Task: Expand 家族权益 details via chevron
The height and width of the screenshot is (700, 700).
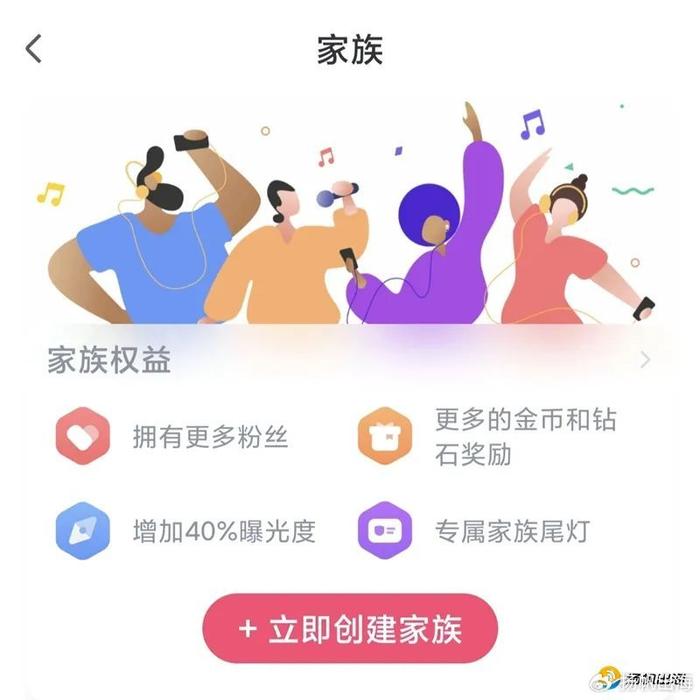Action: [x=645, y=360]
